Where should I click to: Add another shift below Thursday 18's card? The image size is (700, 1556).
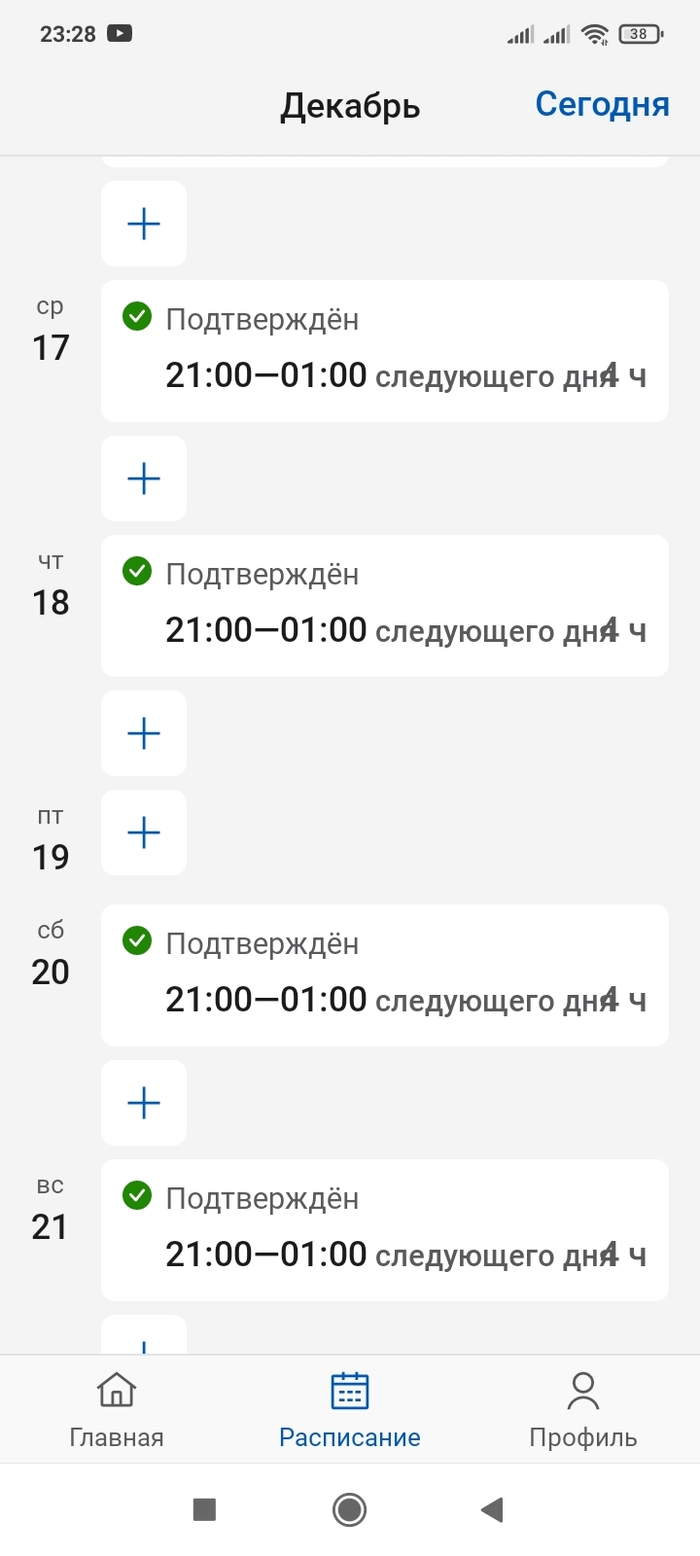point(144,734)
